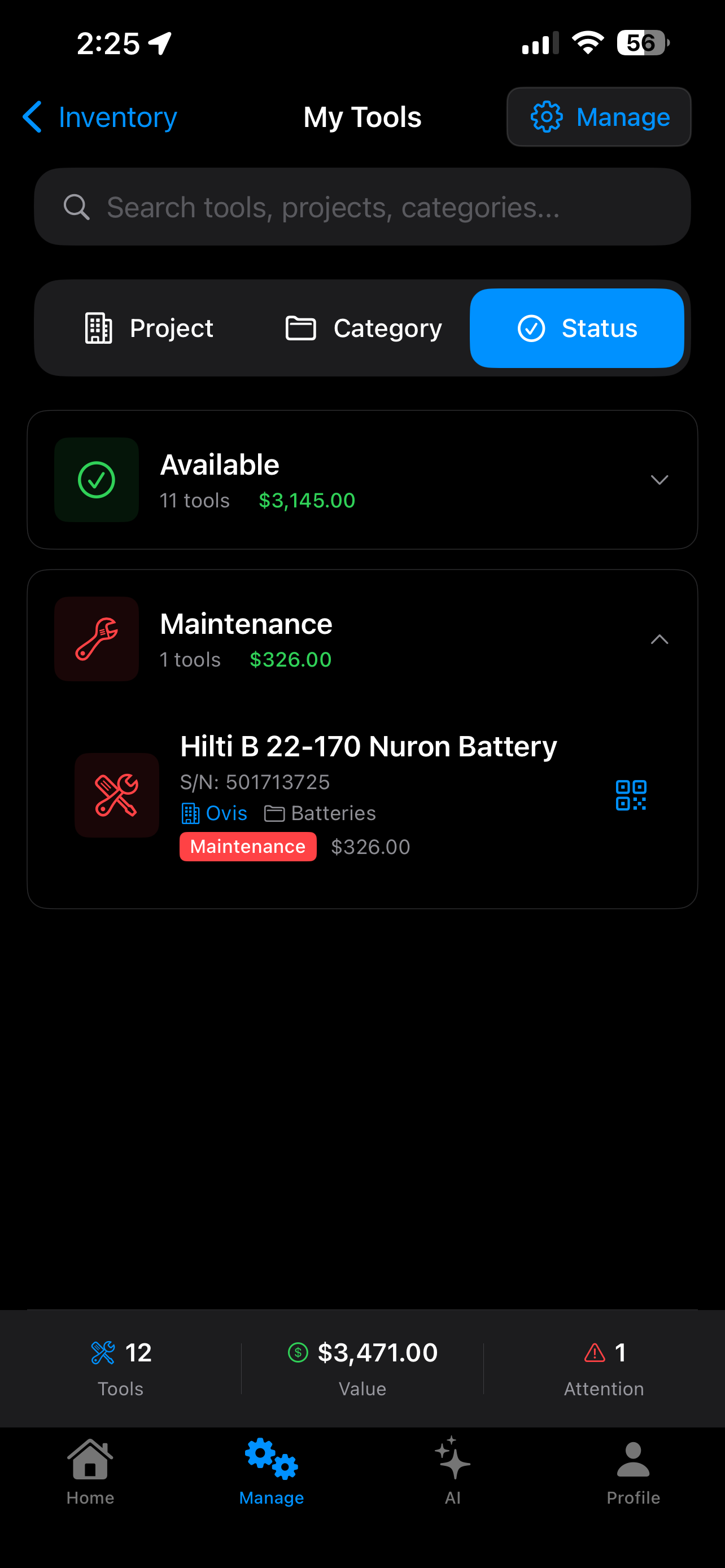The height and width of the screenshot is (1568, 725).
Task: Open the Manage settings button
Action: tap(599, 117)
